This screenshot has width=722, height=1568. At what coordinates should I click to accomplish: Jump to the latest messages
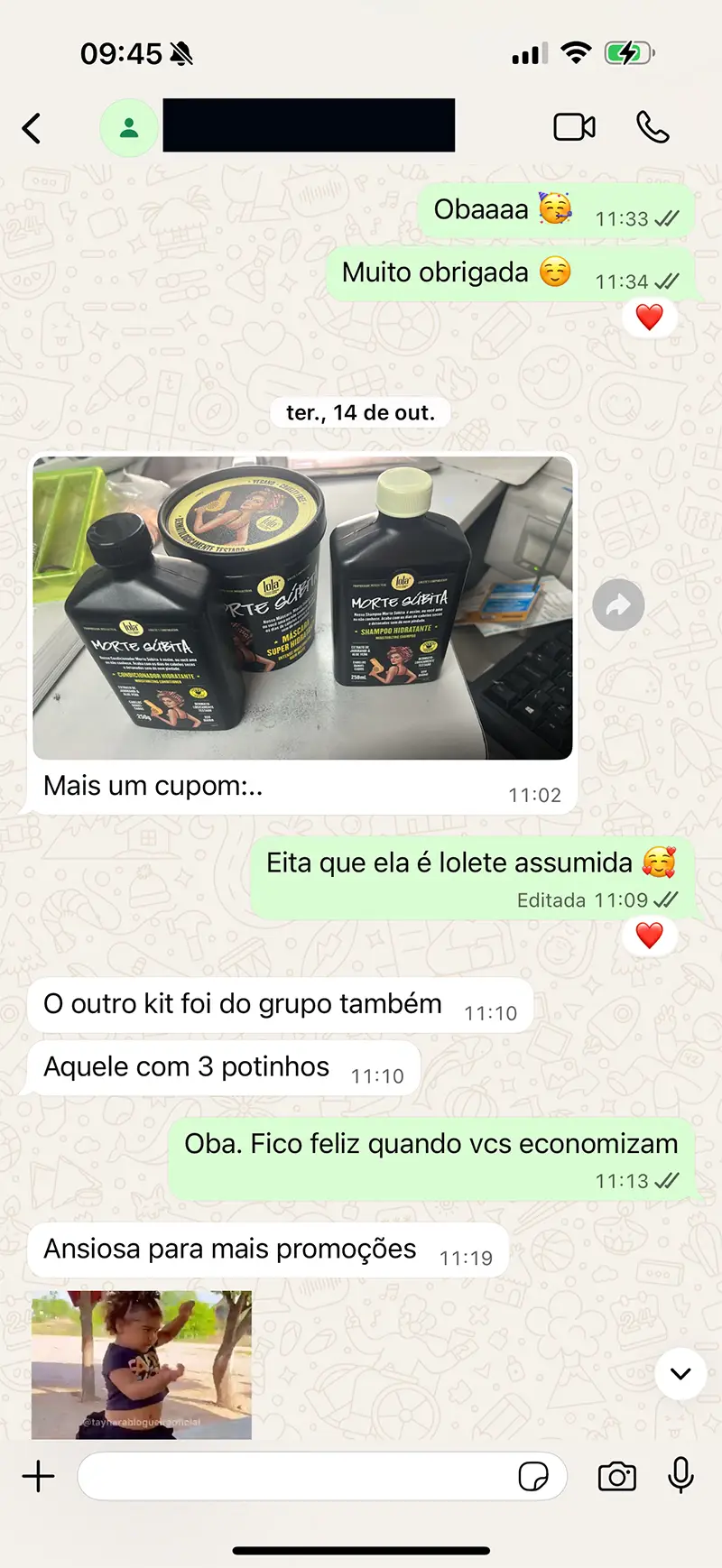pyautogui.click(x=680, y=1373)
